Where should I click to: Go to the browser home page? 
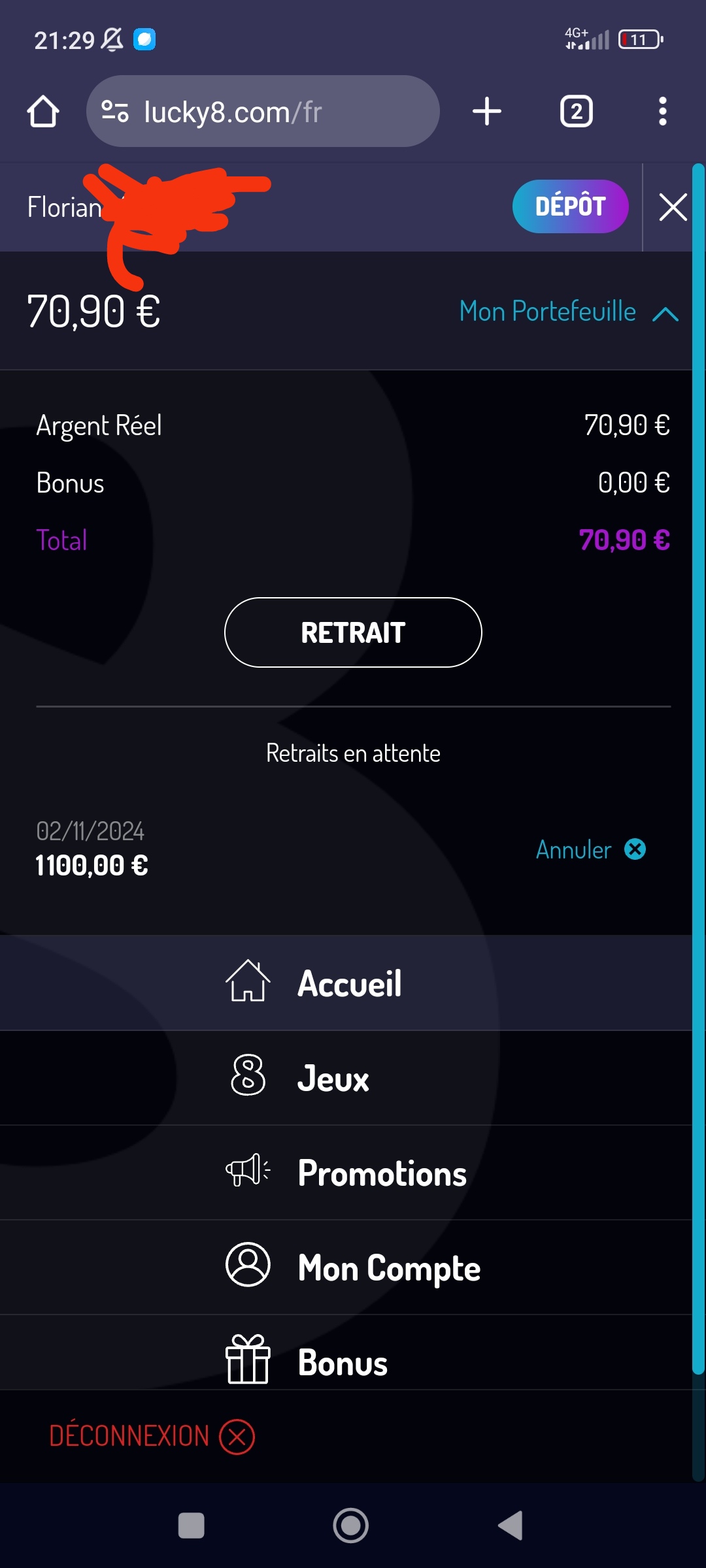43,112
